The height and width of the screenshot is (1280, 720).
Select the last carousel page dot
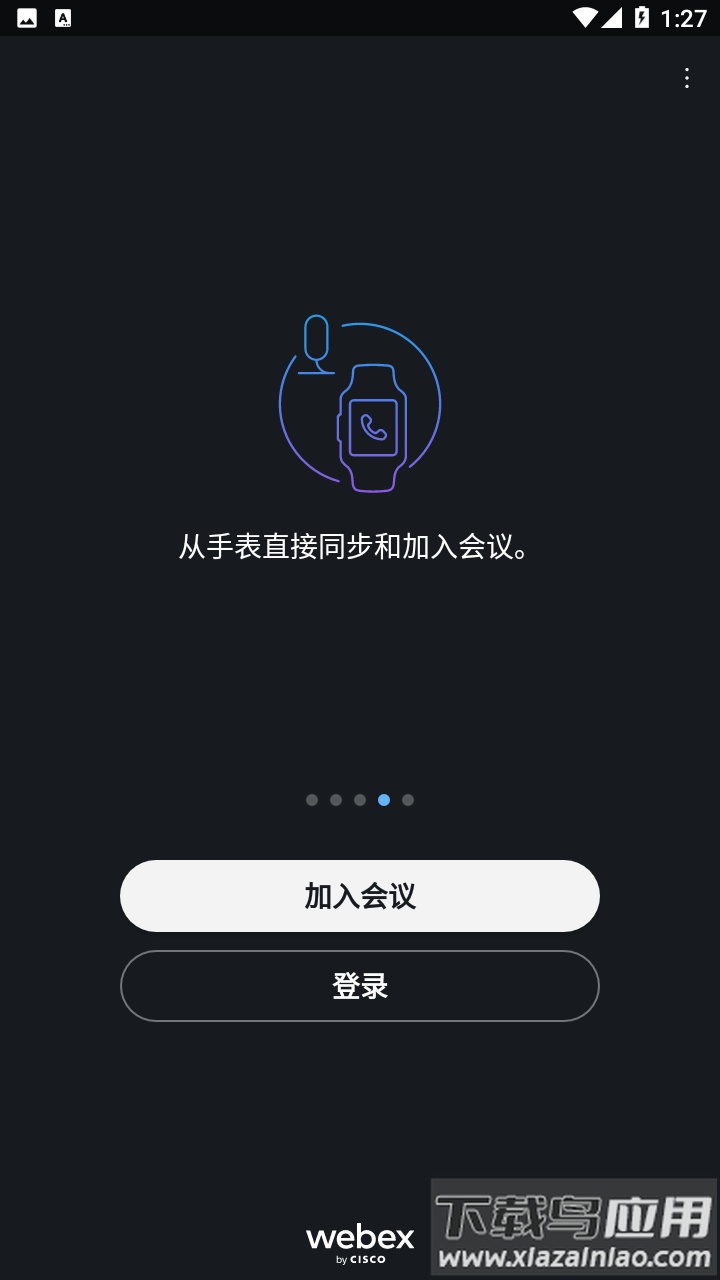click(x=407, y=800)
